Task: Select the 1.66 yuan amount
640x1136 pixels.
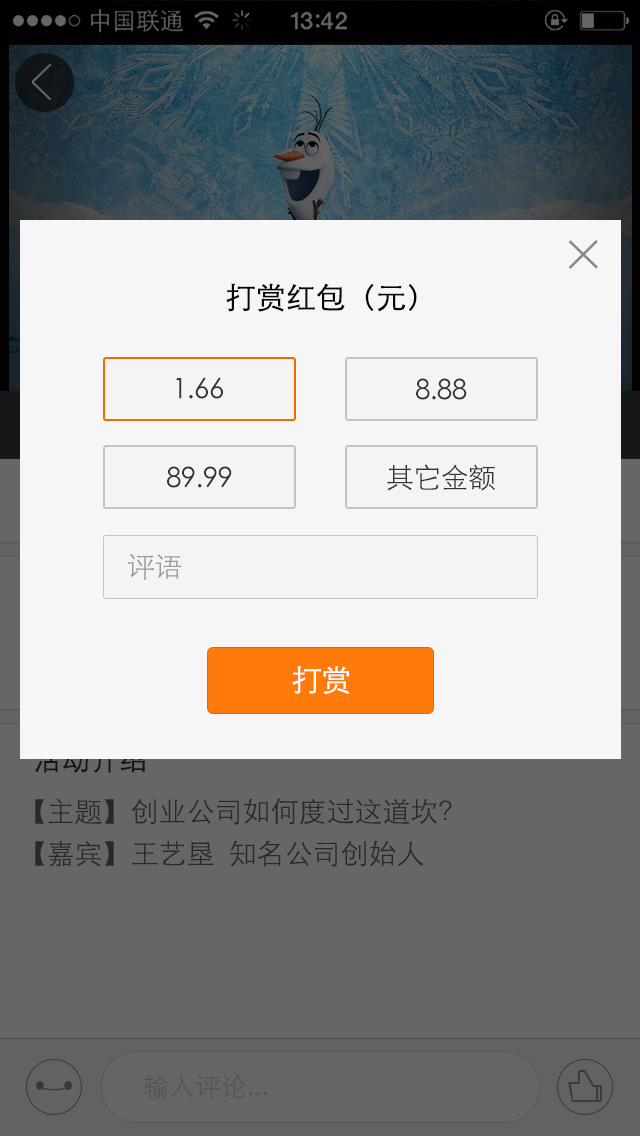Action: pos(199,389)
